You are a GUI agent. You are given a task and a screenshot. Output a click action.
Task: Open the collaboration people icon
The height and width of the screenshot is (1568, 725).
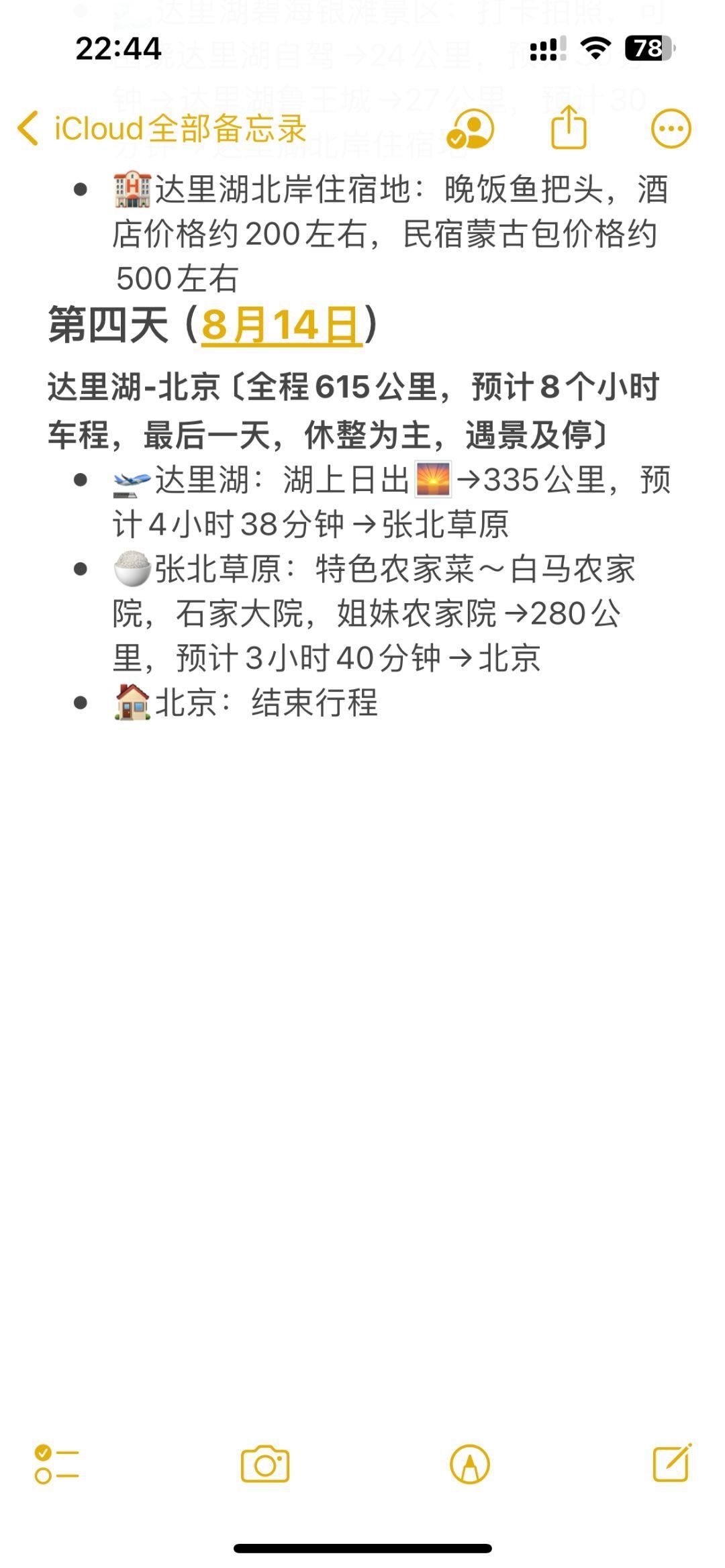pyautogui.click(x=470, y=128)
